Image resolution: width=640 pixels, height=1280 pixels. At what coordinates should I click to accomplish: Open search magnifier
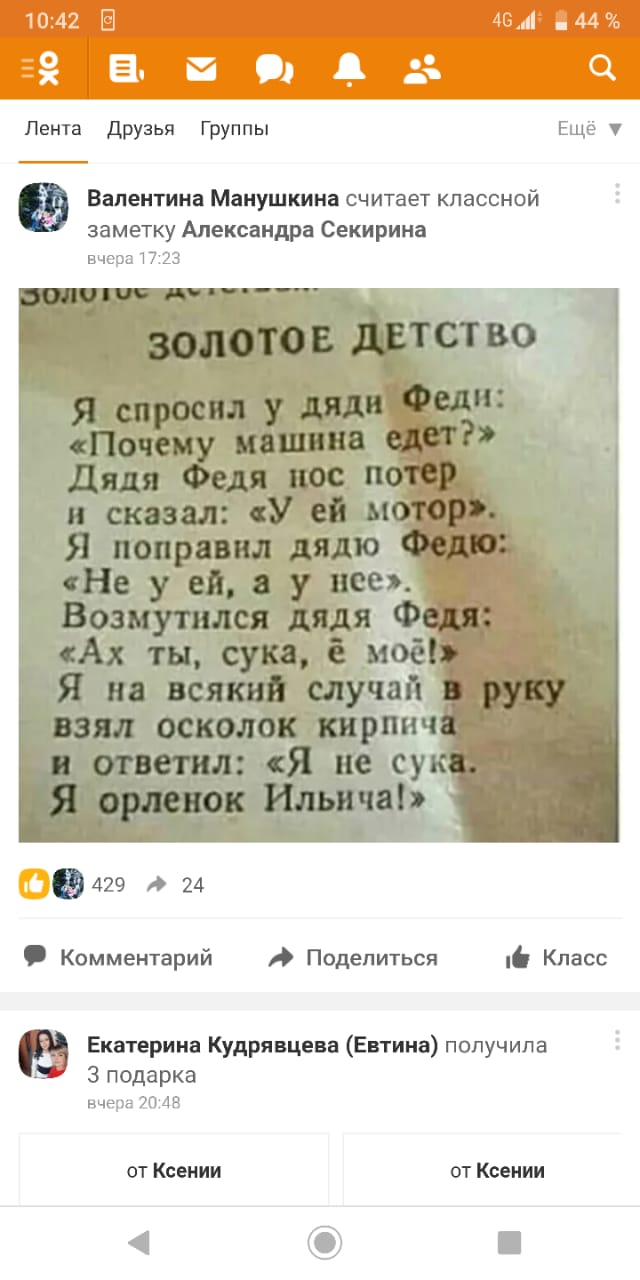pyautogui.click(x=602, y=68)
